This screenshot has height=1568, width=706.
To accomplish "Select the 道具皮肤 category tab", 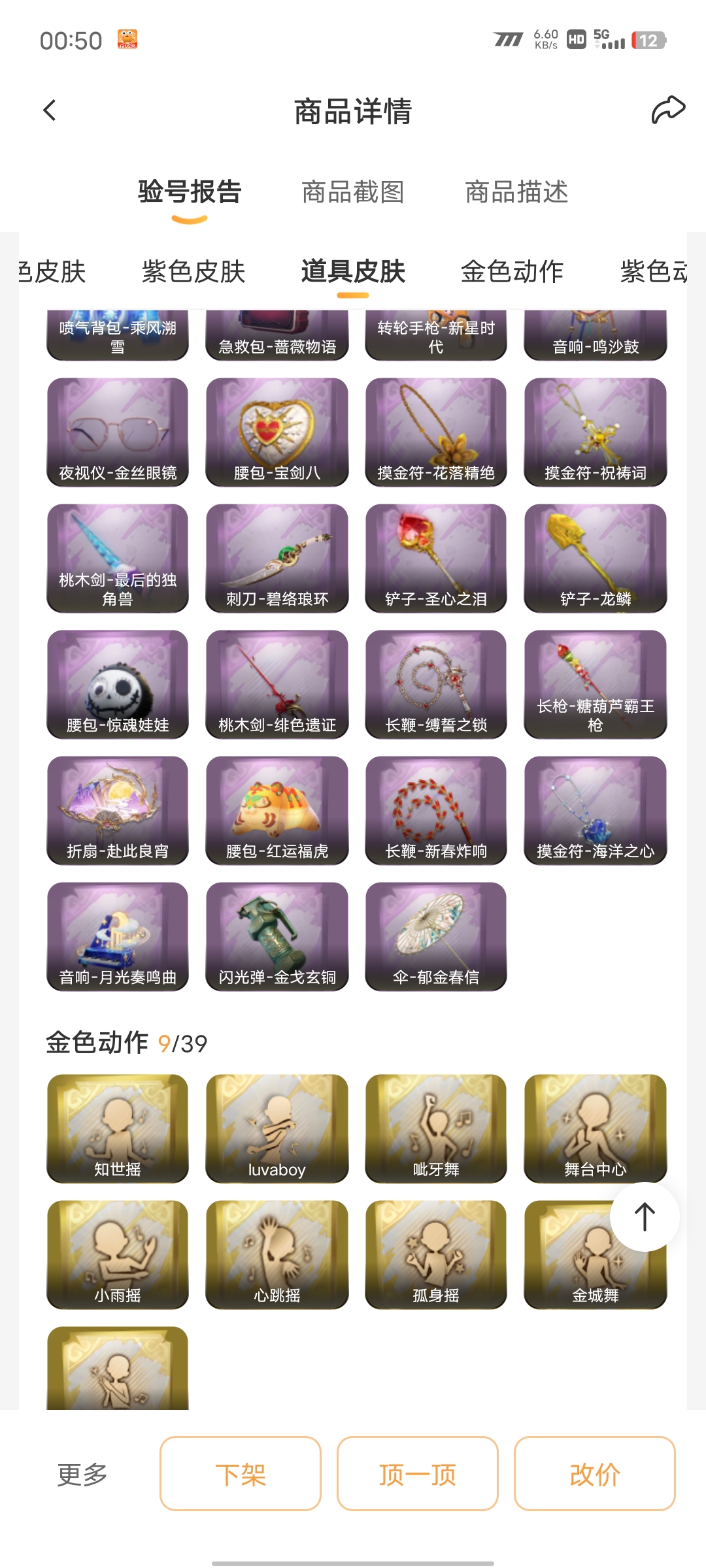I will click(x=353, y=271).
